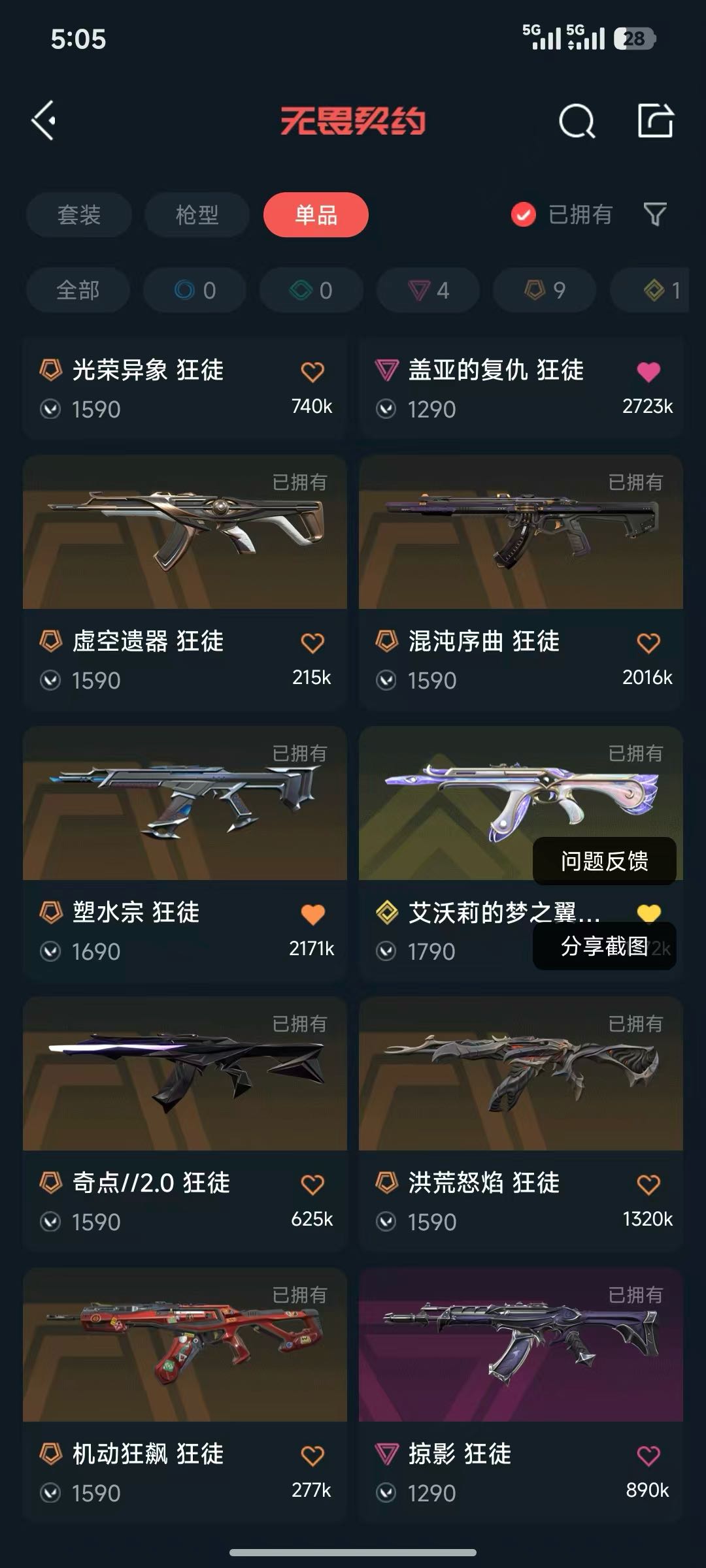Select the 全部 rarity chip
This screenshot has height=1568, width=706.
pyautogui.click(x=78, y=290)
